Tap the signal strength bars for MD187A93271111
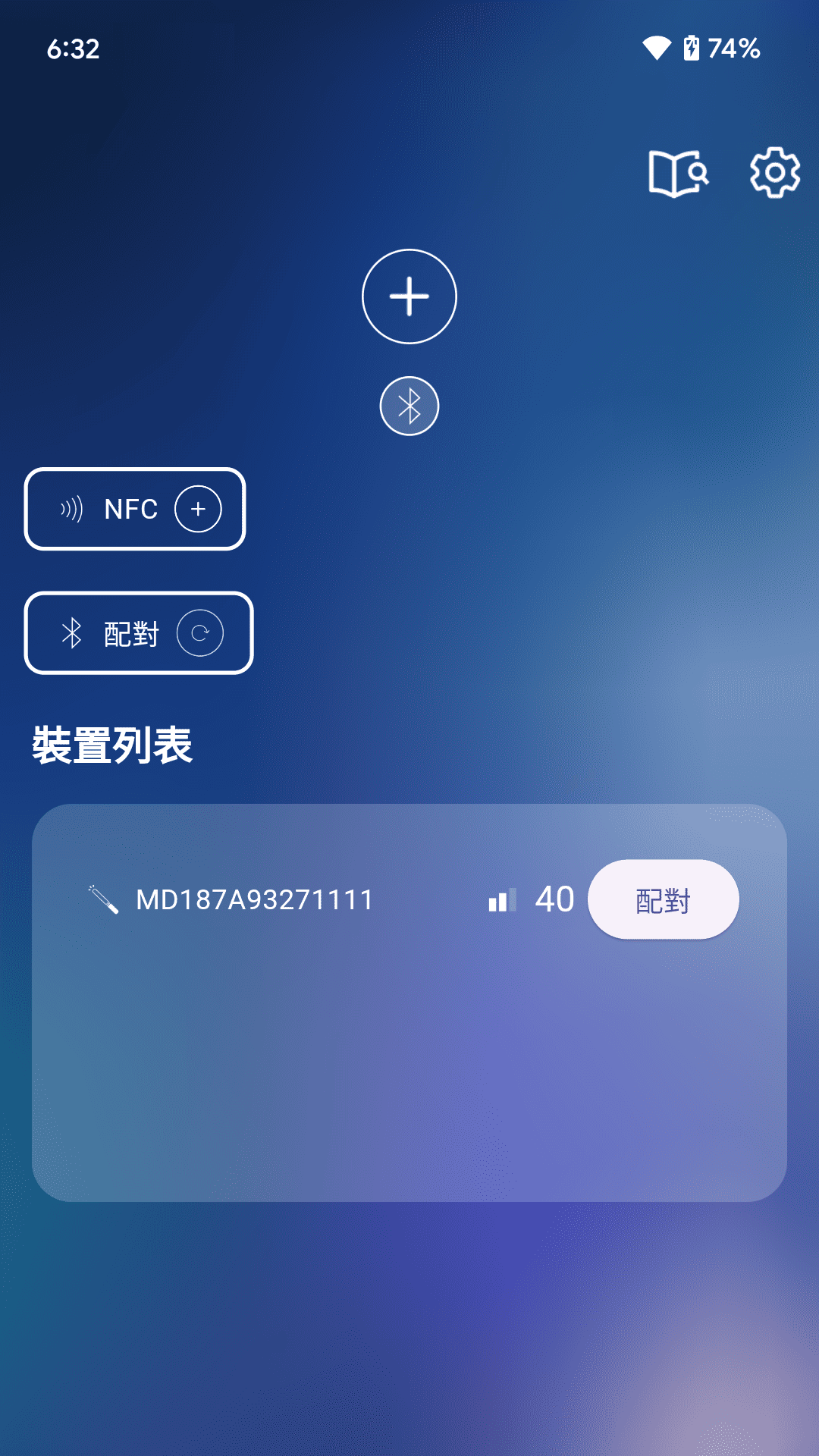 pyautogui.click(x=504, y=899)
